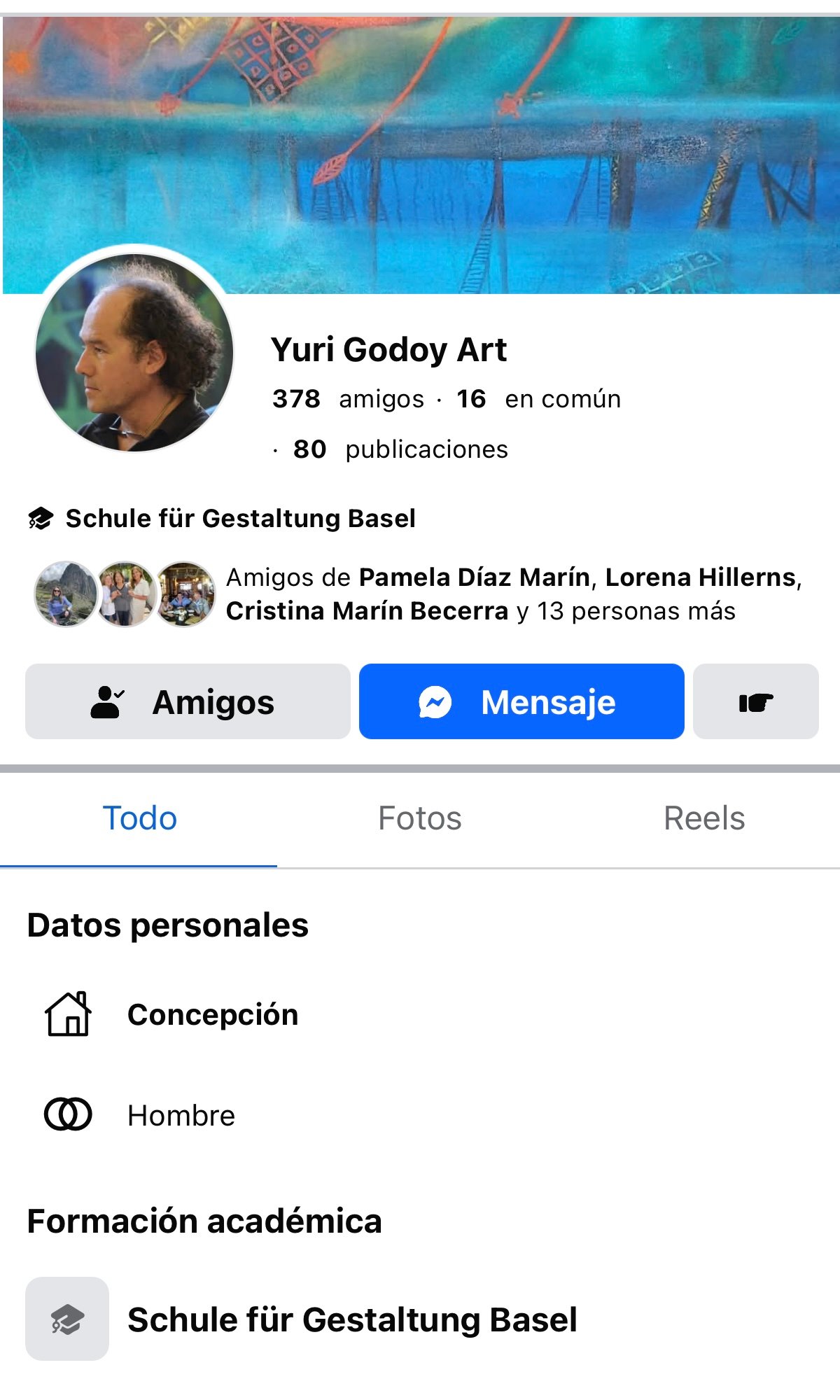Image resolution: width=840 pixels, height=1400 pixels.
Task: Open Schule für Gestaltung Basel in Formación académica
Action: pyautogui.click(x=352, y=1319)
